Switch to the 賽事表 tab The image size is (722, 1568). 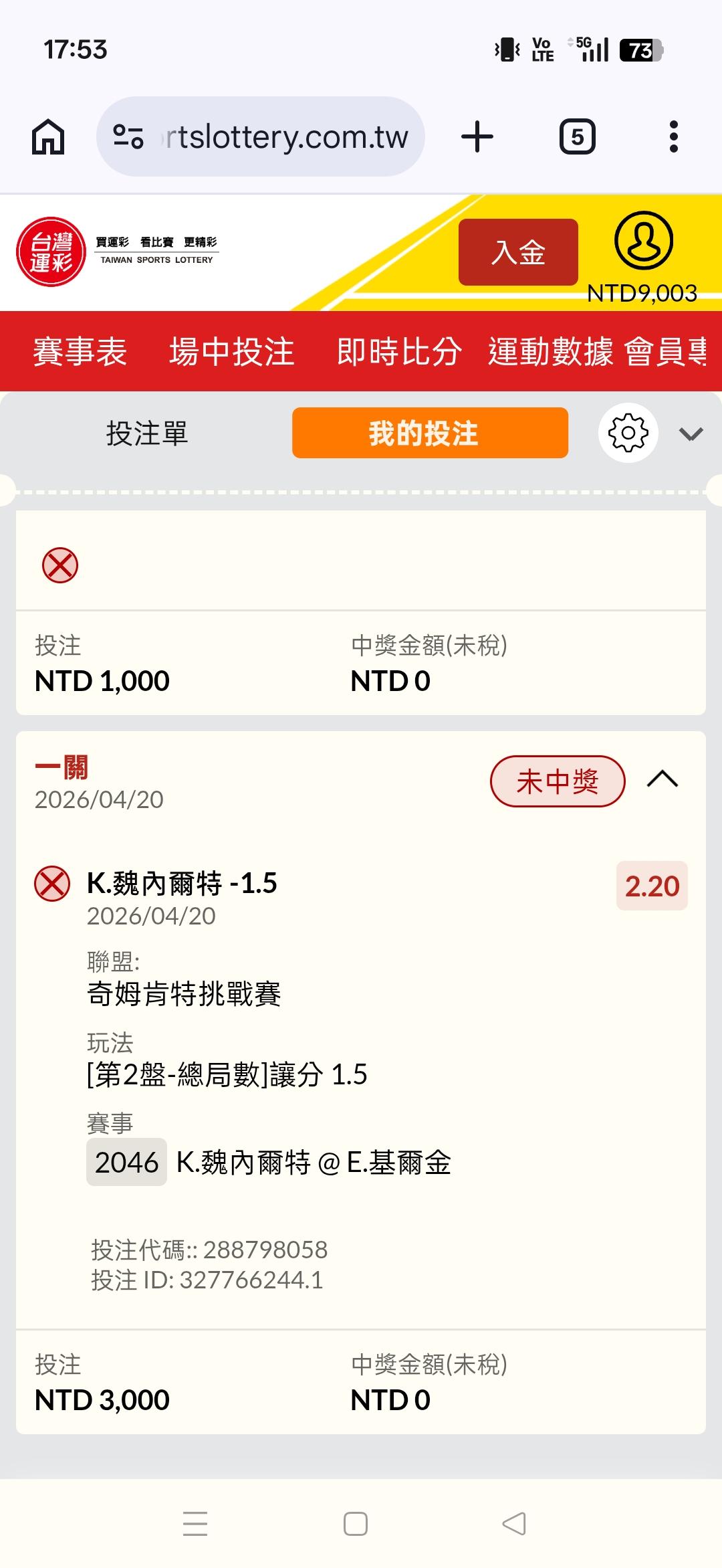(80, 351)
